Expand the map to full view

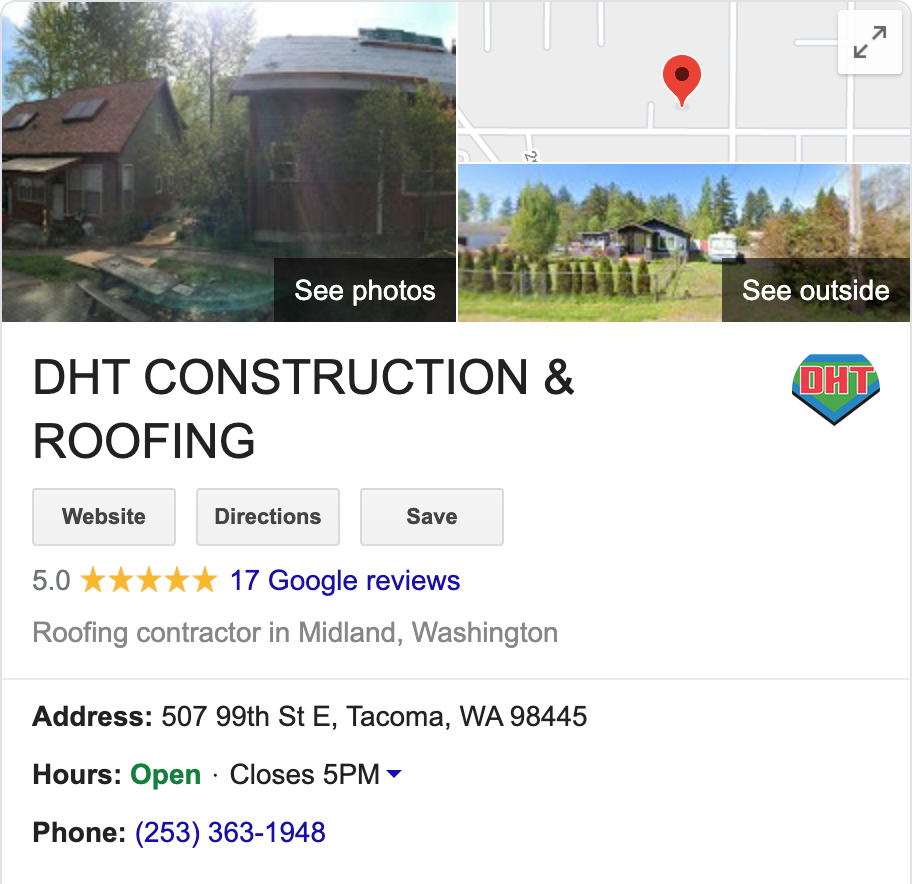point(870,44)
